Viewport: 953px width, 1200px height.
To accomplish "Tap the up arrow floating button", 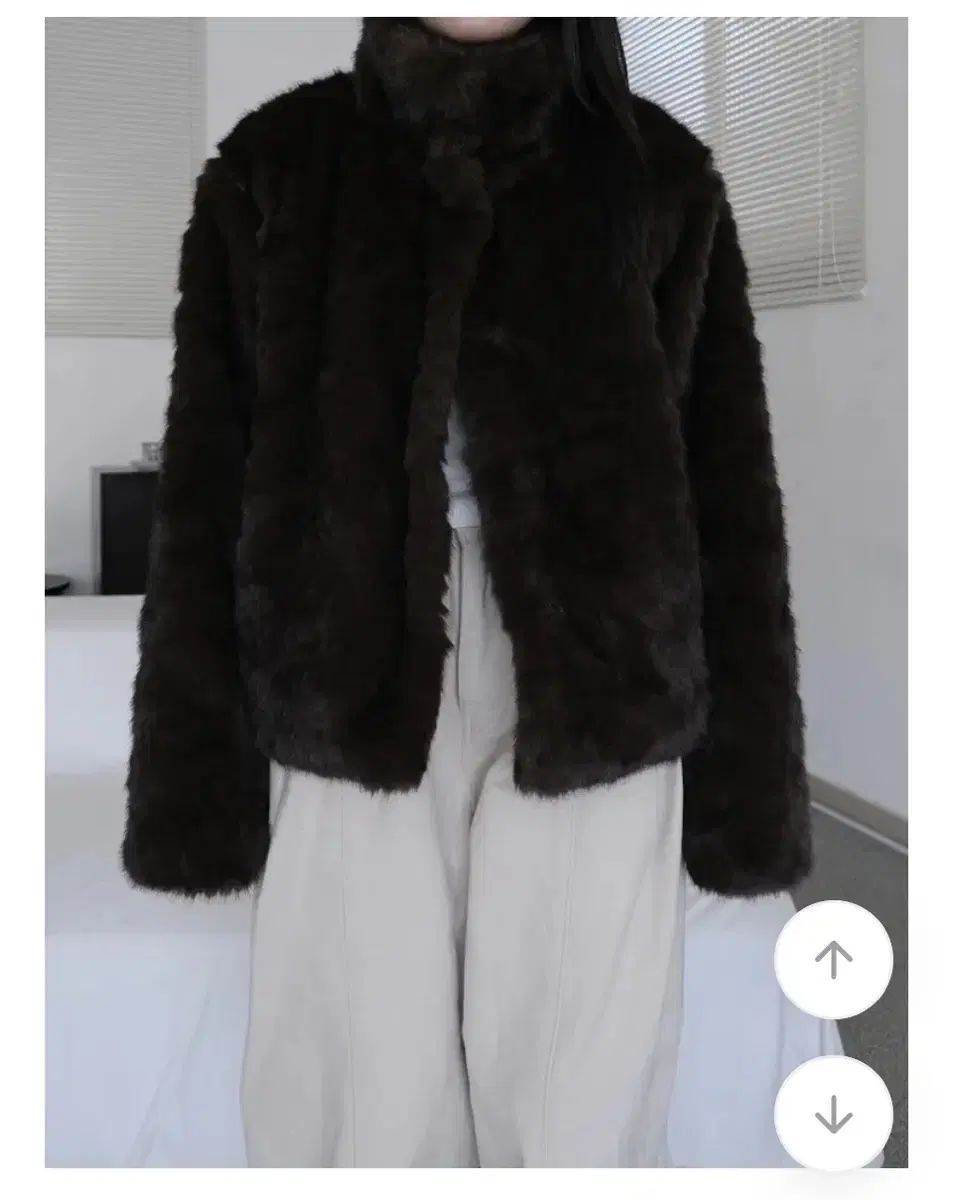I will pyautogui.click(x=833, y=960).
